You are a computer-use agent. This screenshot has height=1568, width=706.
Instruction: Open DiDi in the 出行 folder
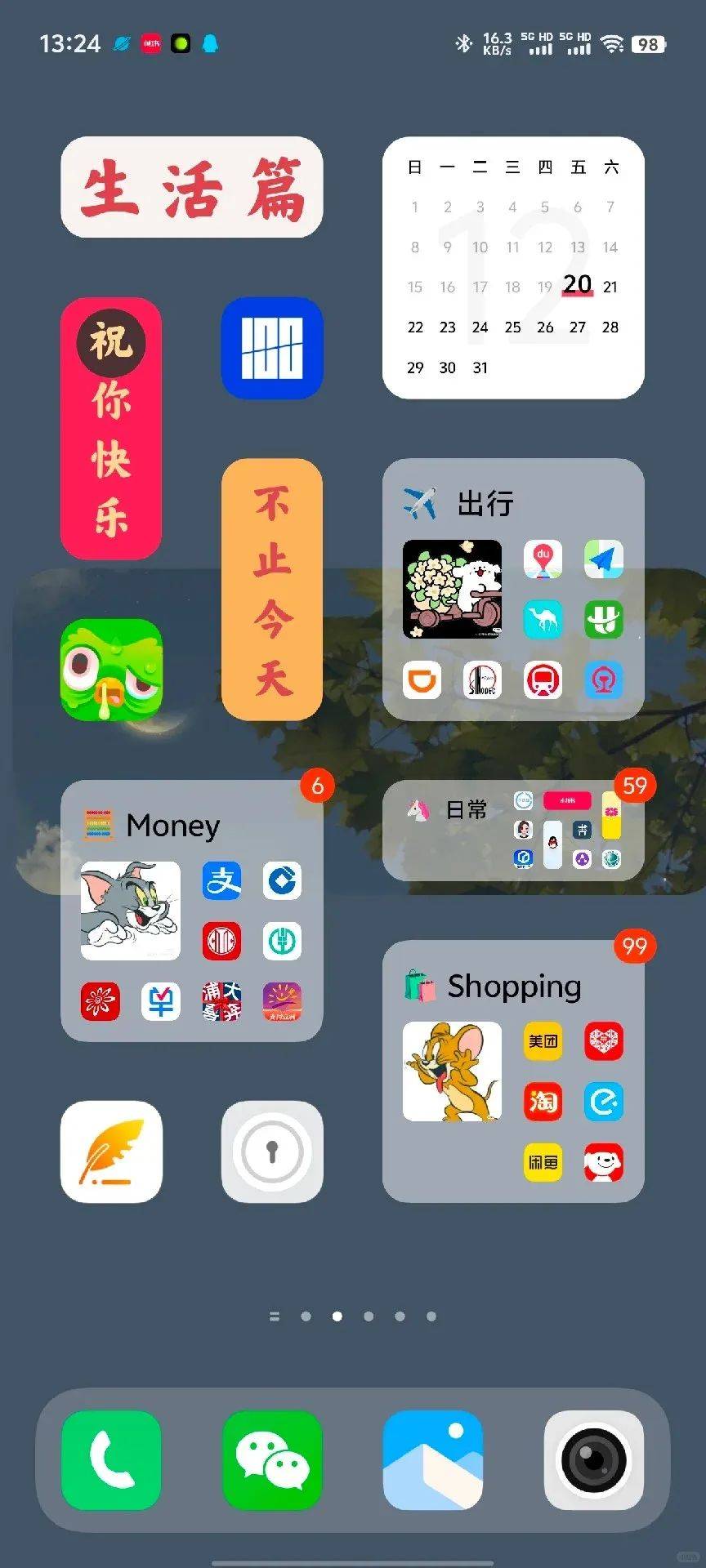(422, 680)
